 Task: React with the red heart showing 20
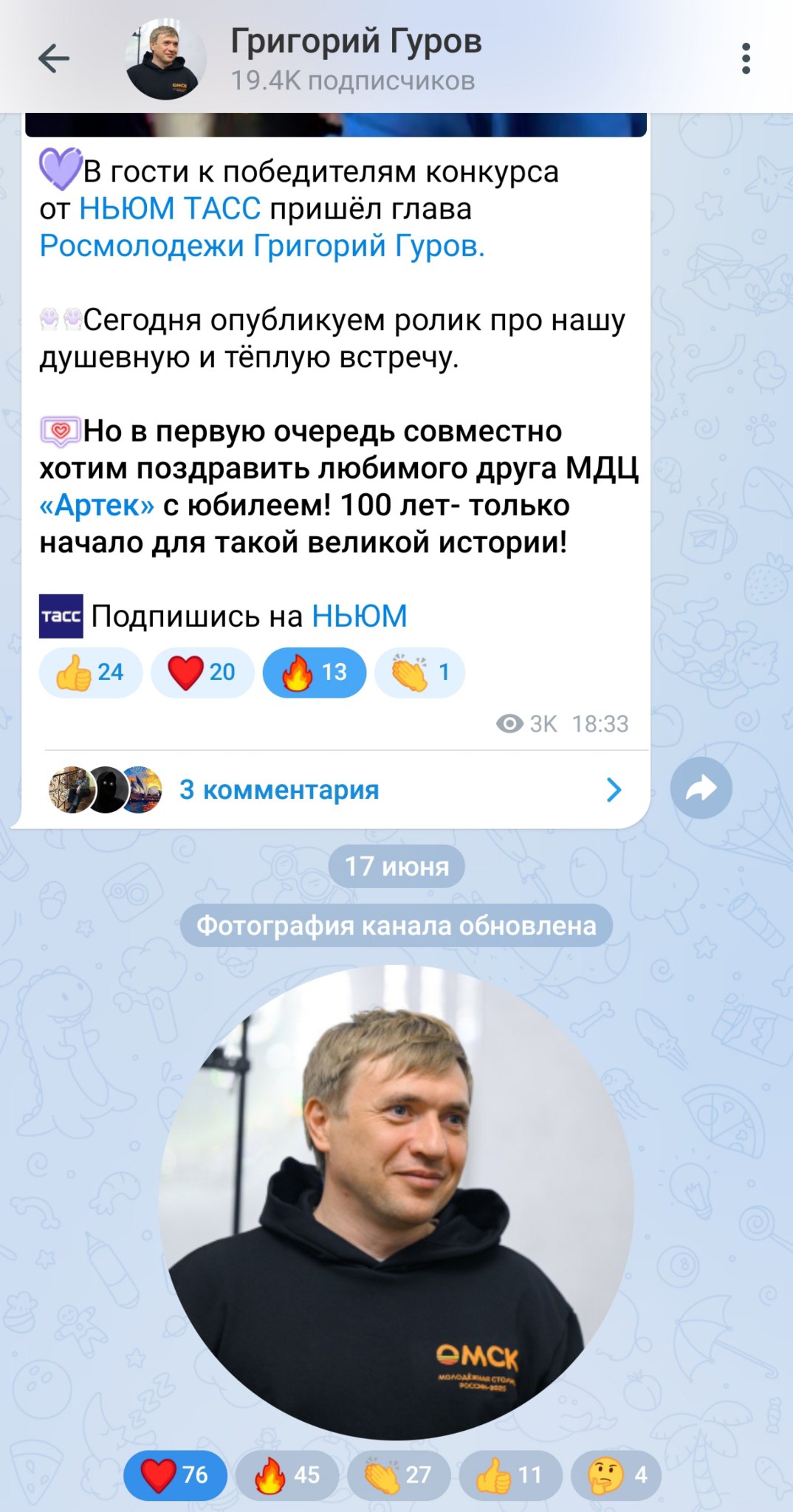click(x=202, y=673)
